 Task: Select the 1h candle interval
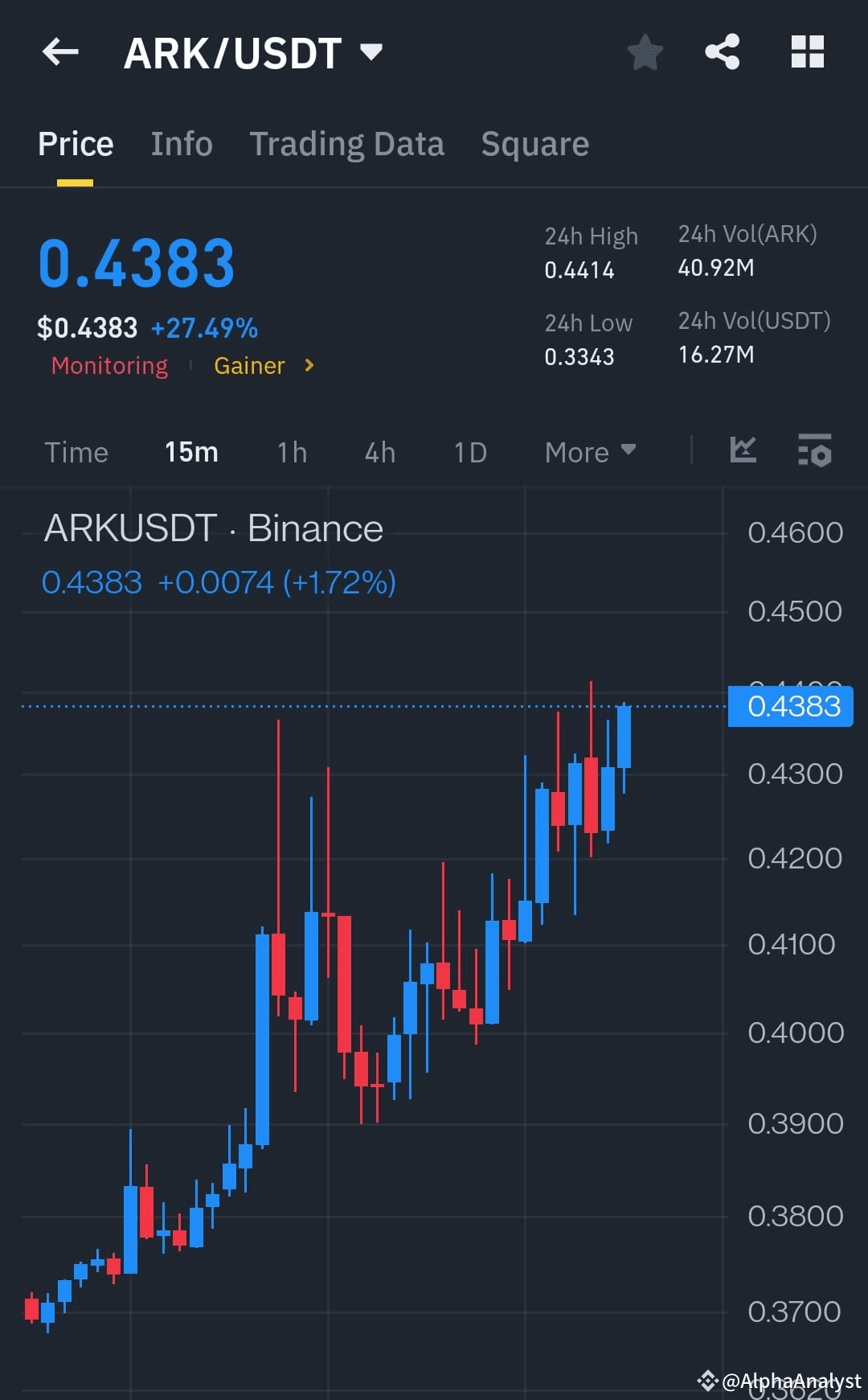tap(291, 452)
